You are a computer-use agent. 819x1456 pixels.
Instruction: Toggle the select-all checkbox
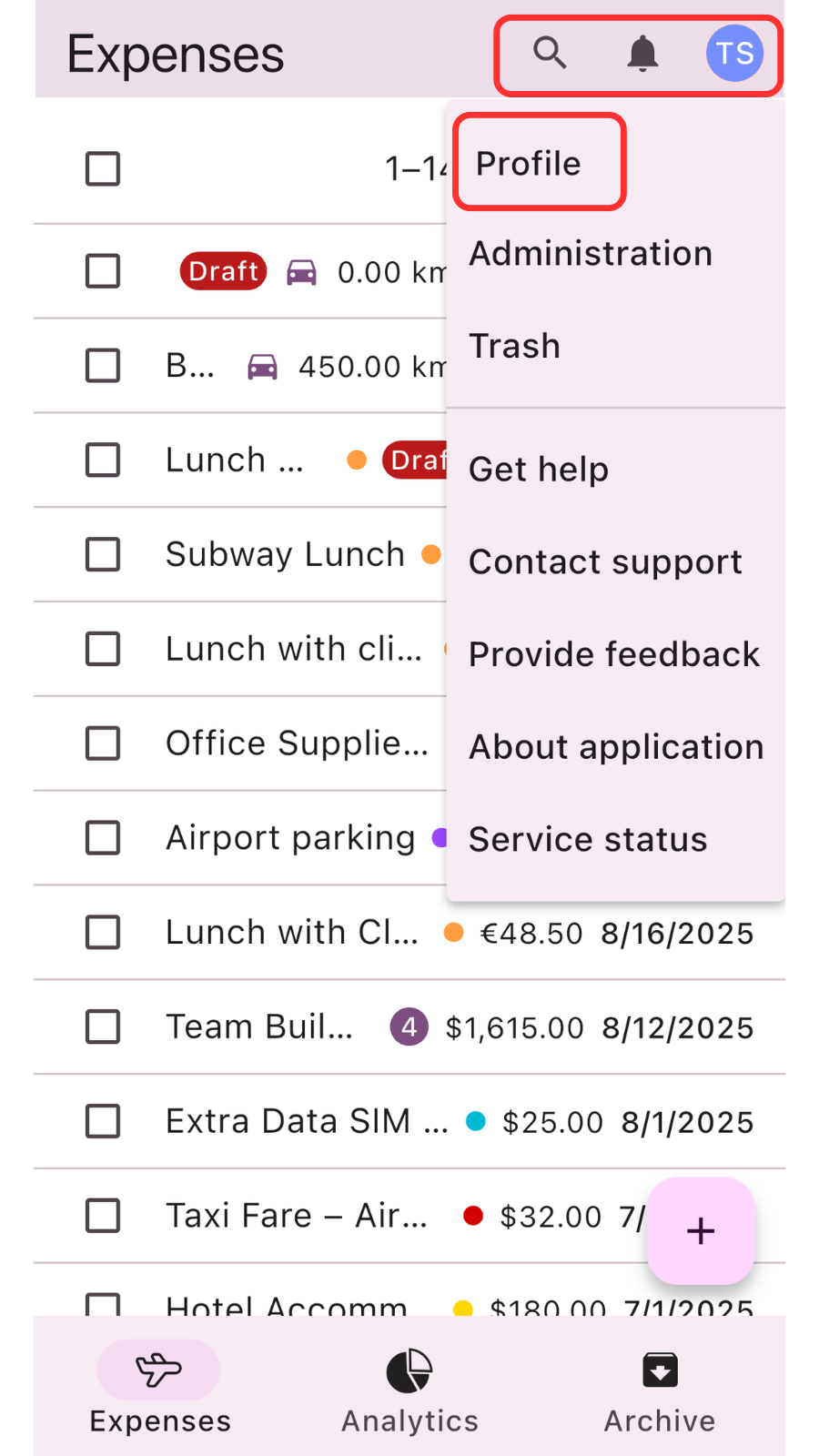click(103, 168)
